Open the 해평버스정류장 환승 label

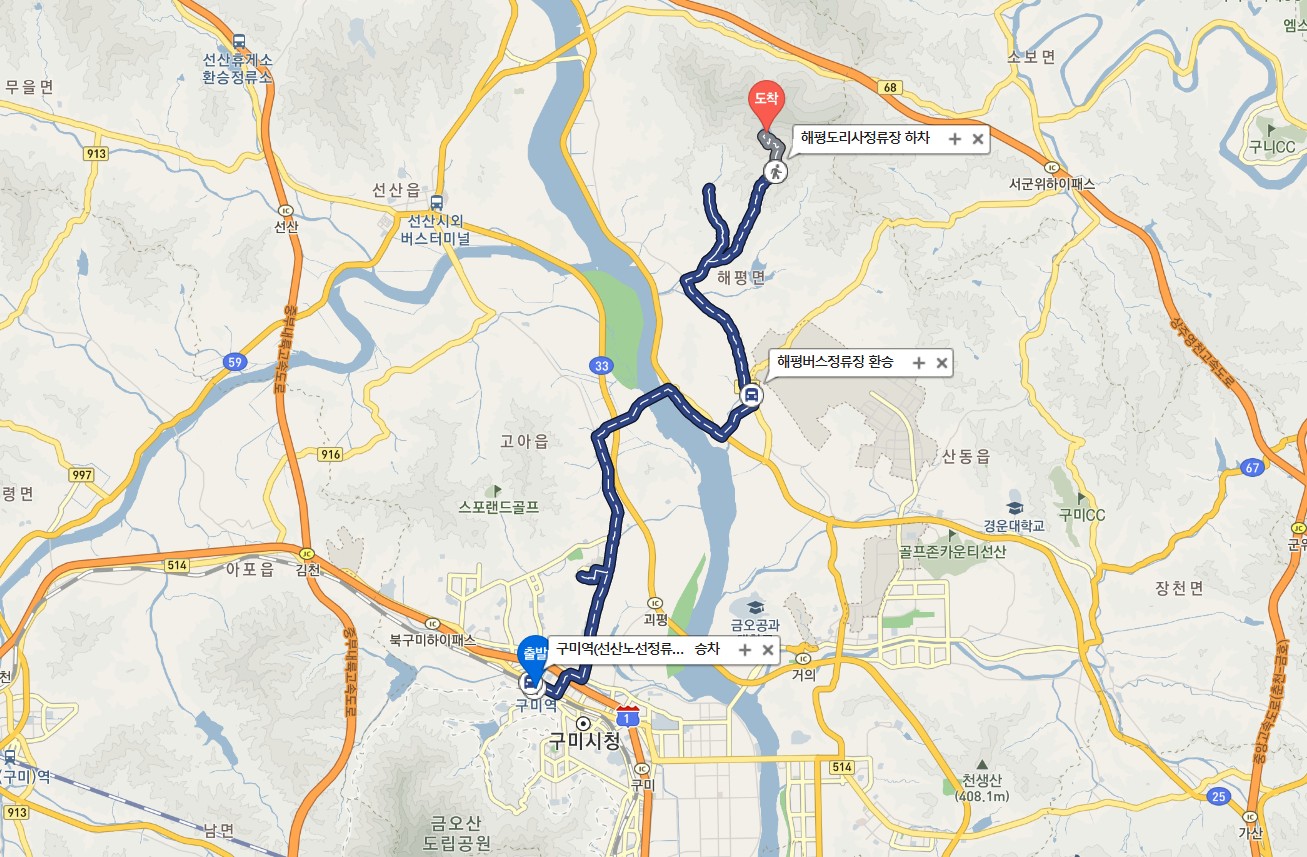(x=834, y=362)
